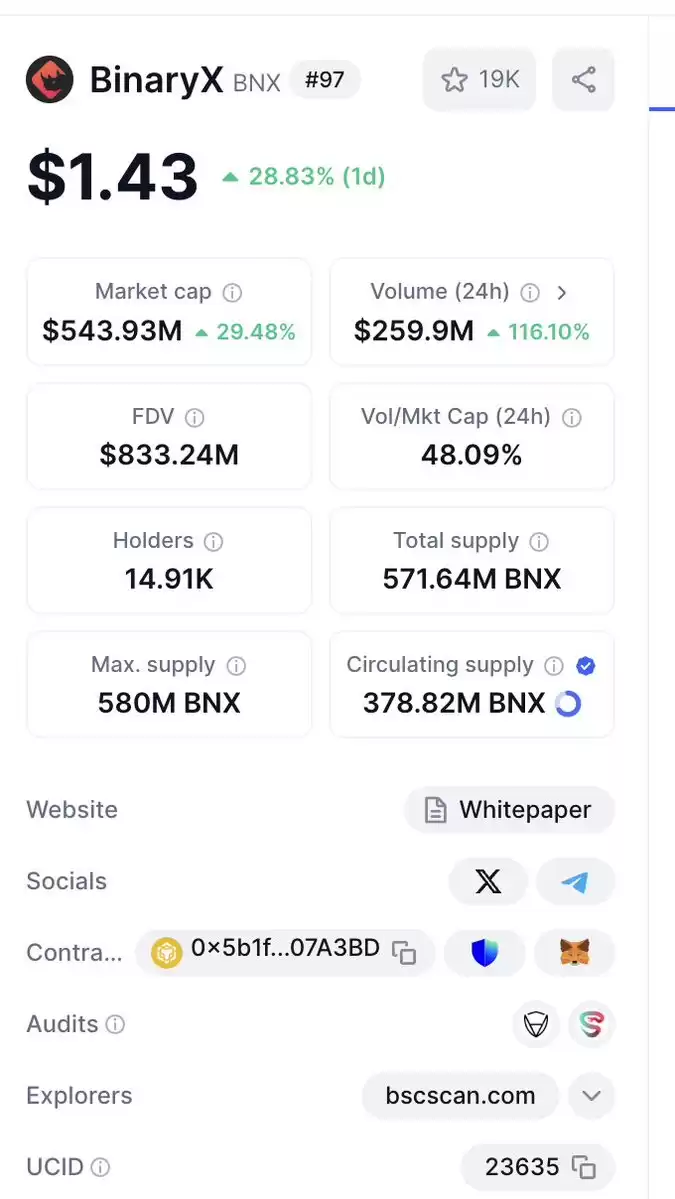
Task: Open bscscan.com explorer
Action: [x=460, y=1096]
